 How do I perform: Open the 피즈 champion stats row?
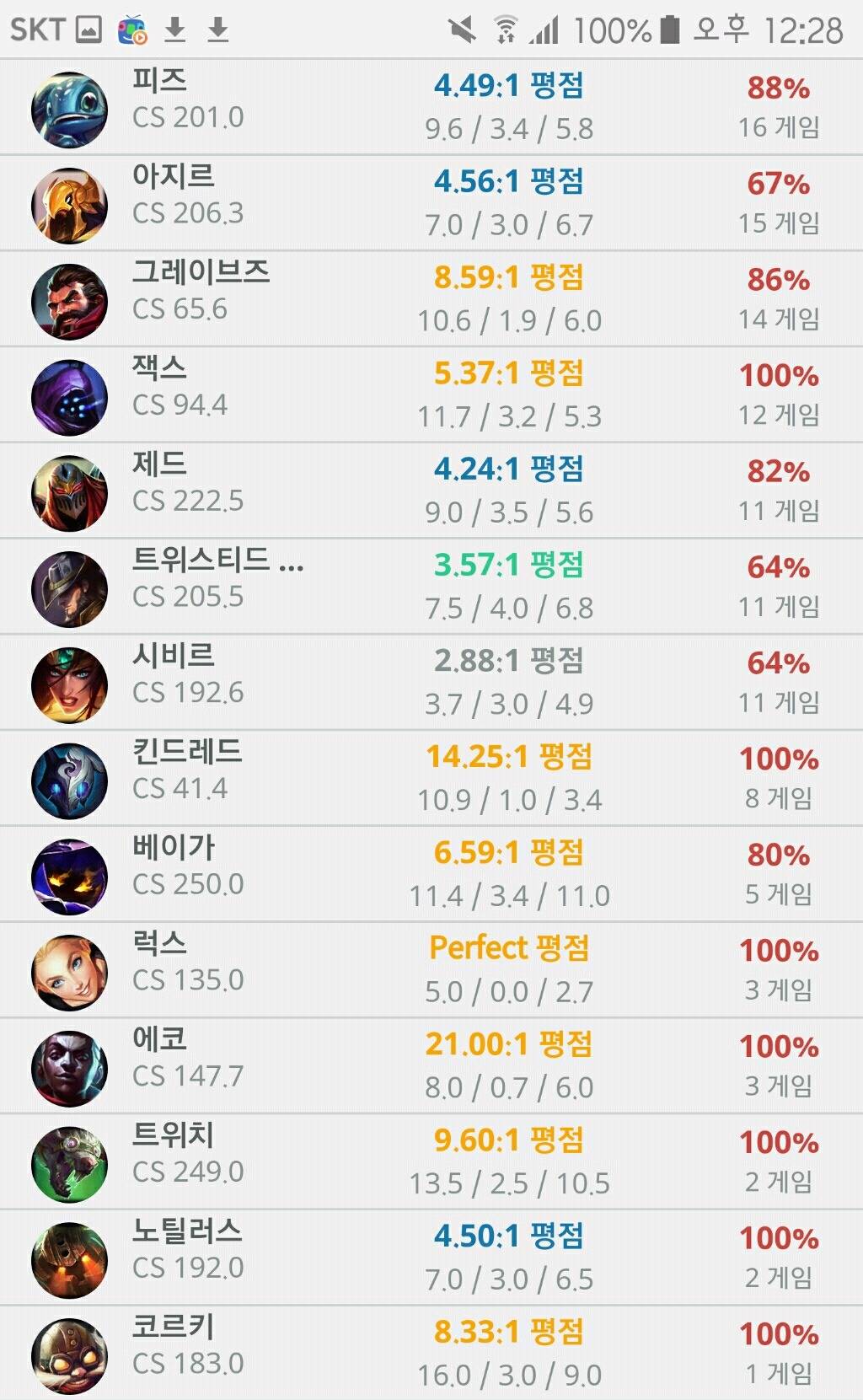coord(431,107)
